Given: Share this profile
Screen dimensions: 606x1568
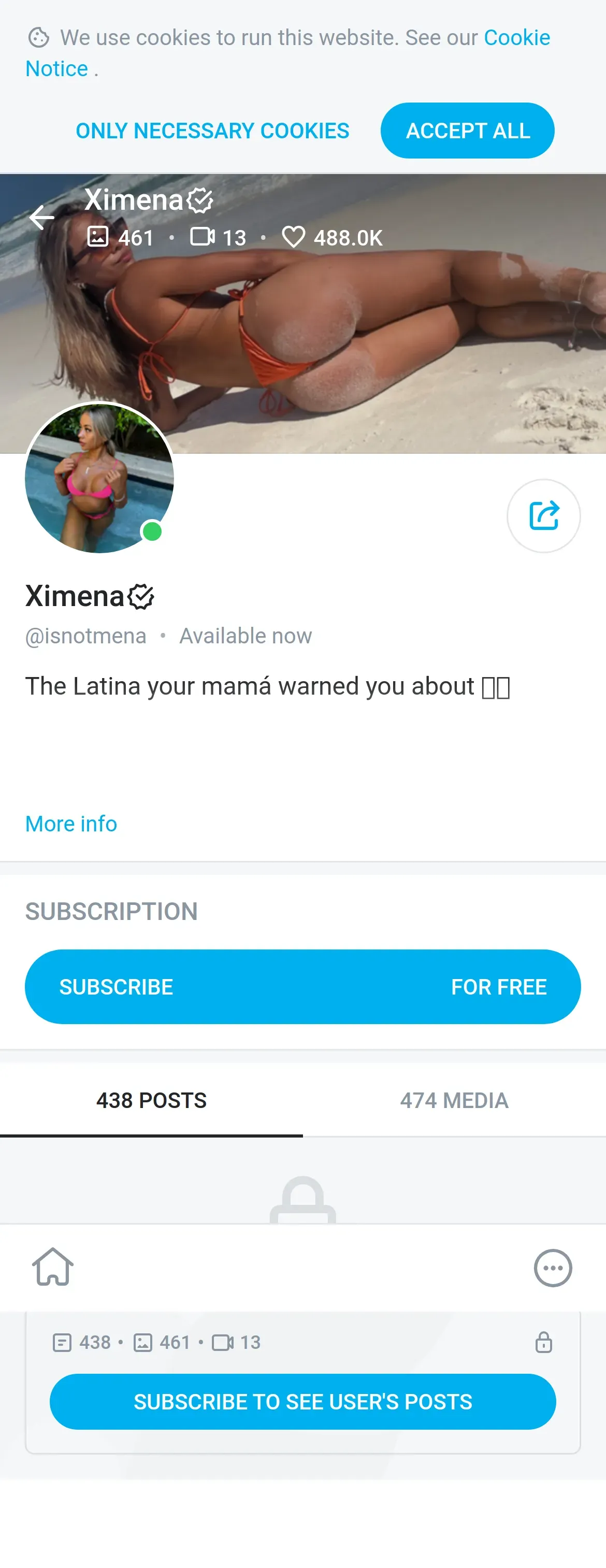Looking at the screenshot, I should click(x=543, y=515).
